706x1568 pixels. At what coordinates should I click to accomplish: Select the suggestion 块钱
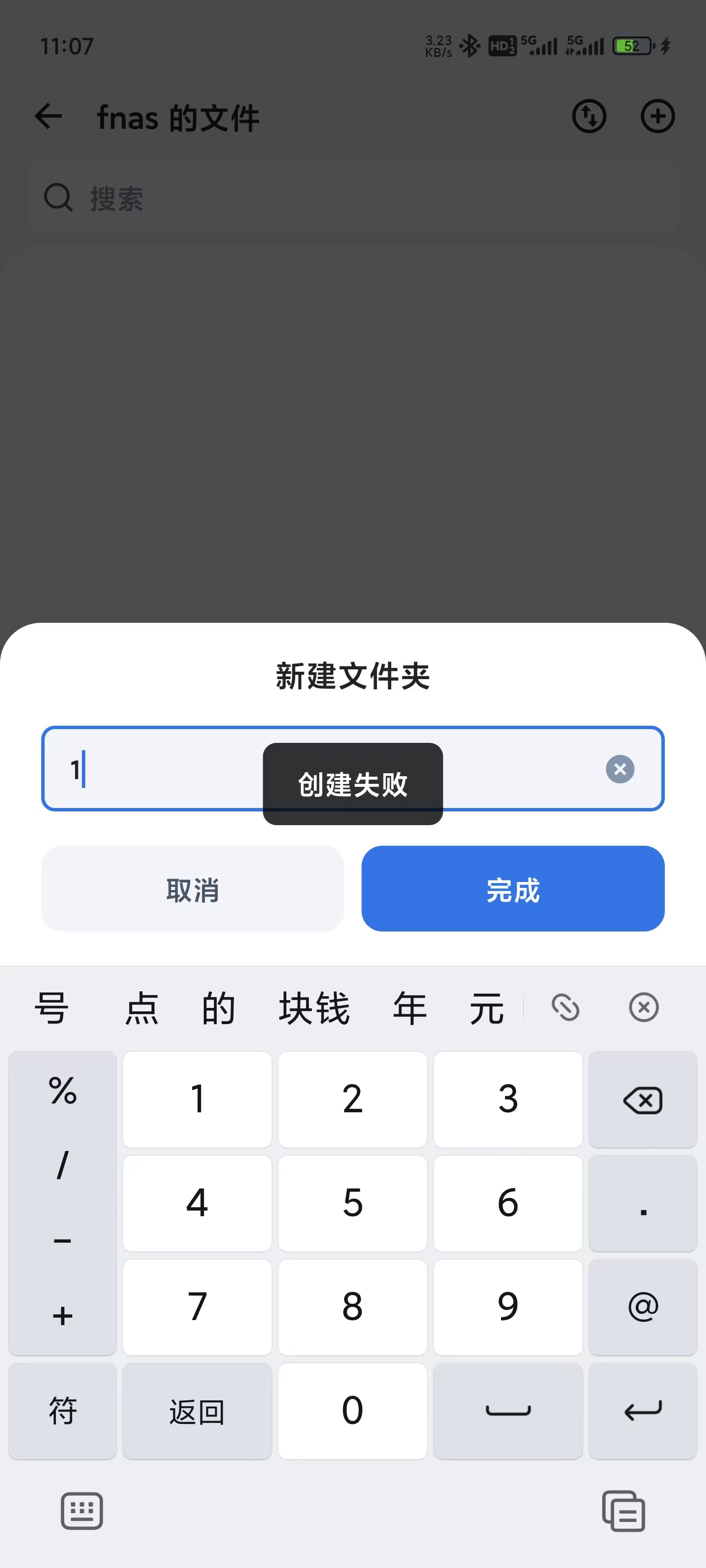click(314, 1008)
